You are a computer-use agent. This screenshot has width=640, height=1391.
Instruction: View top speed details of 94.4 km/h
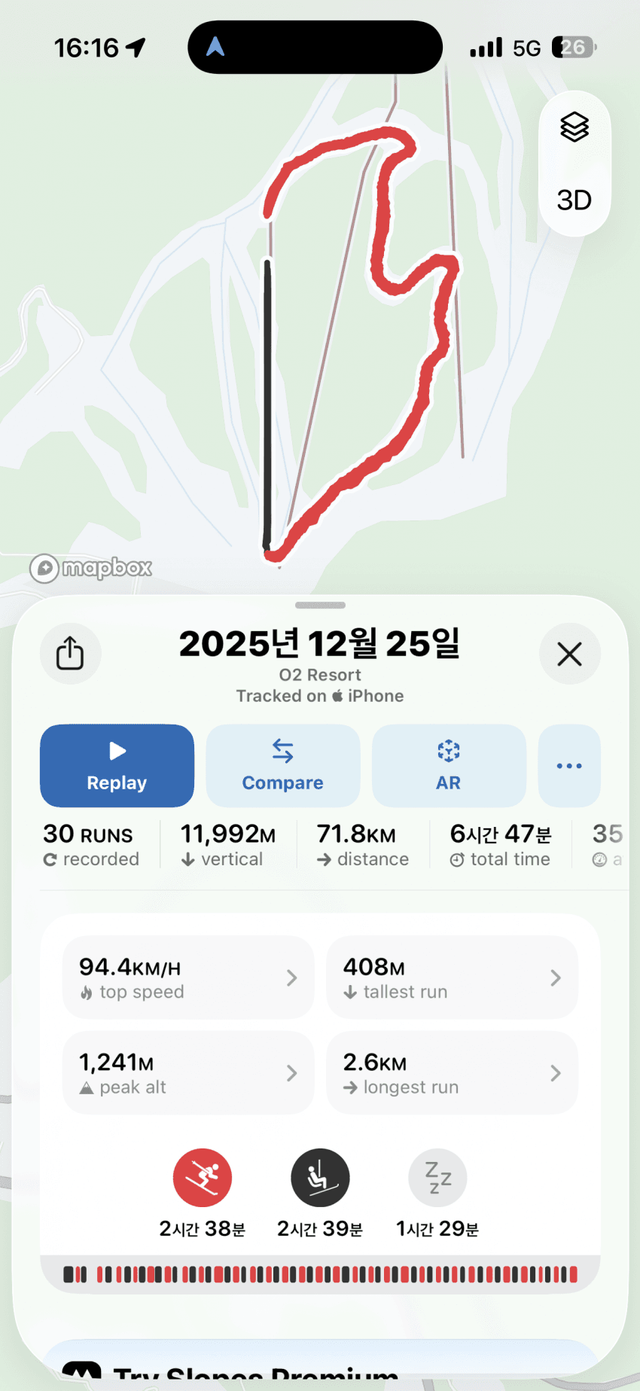[188, 978]
